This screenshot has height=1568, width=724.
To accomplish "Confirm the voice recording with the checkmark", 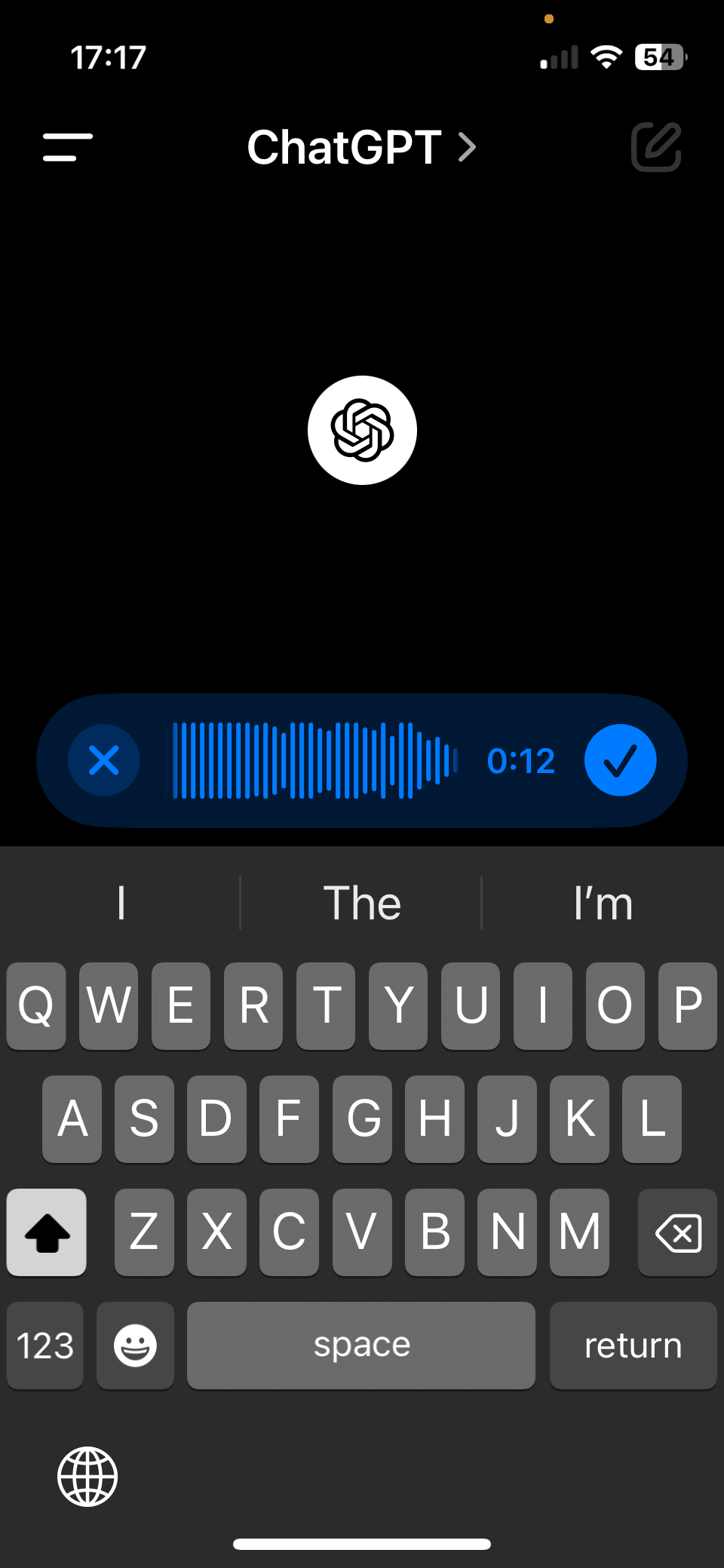I will pos(620,760).
